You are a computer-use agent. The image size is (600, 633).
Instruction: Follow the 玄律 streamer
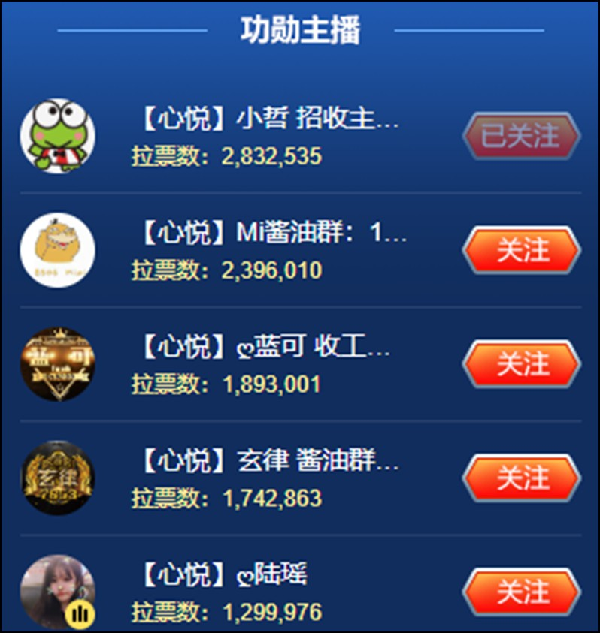tap(521, 479)
